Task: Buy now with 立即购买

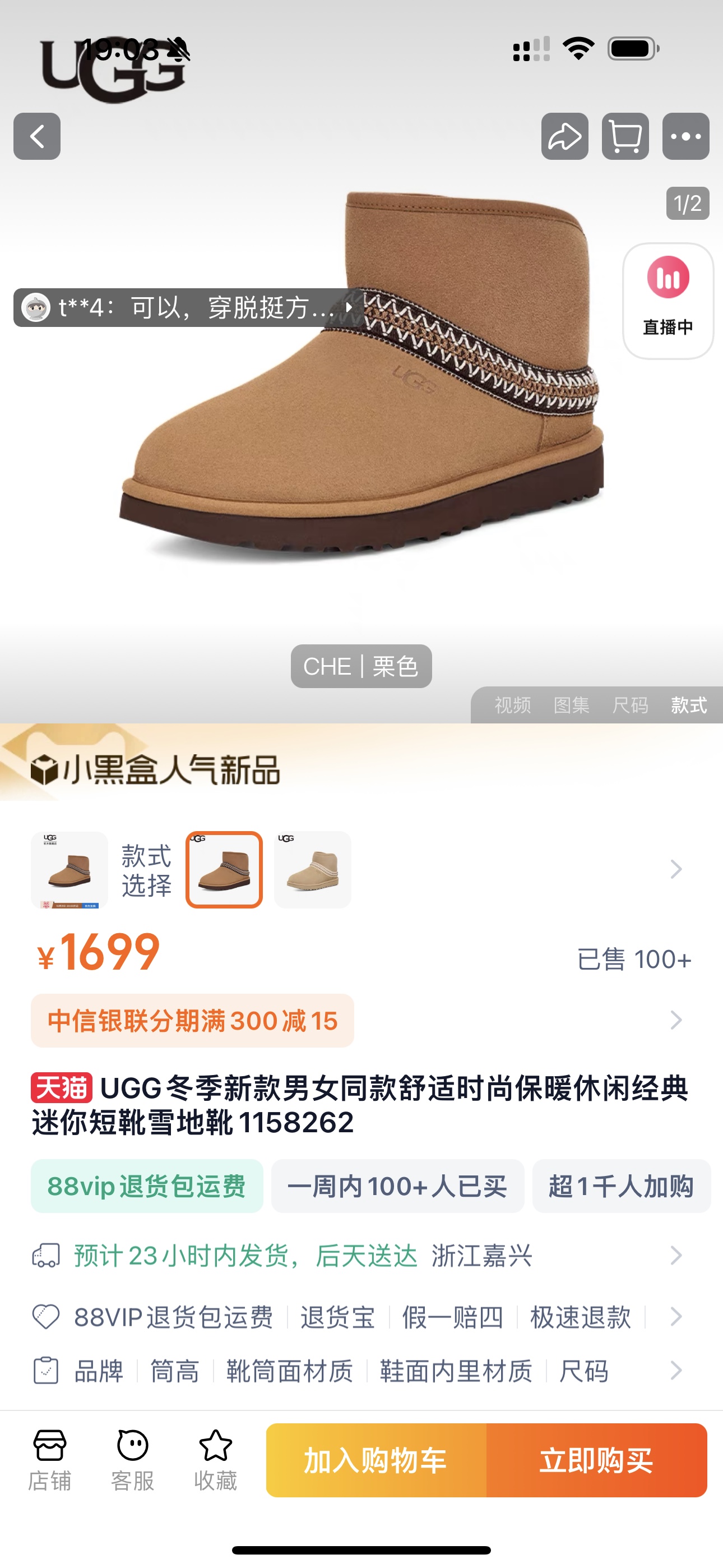Action: click(596, 1460)
